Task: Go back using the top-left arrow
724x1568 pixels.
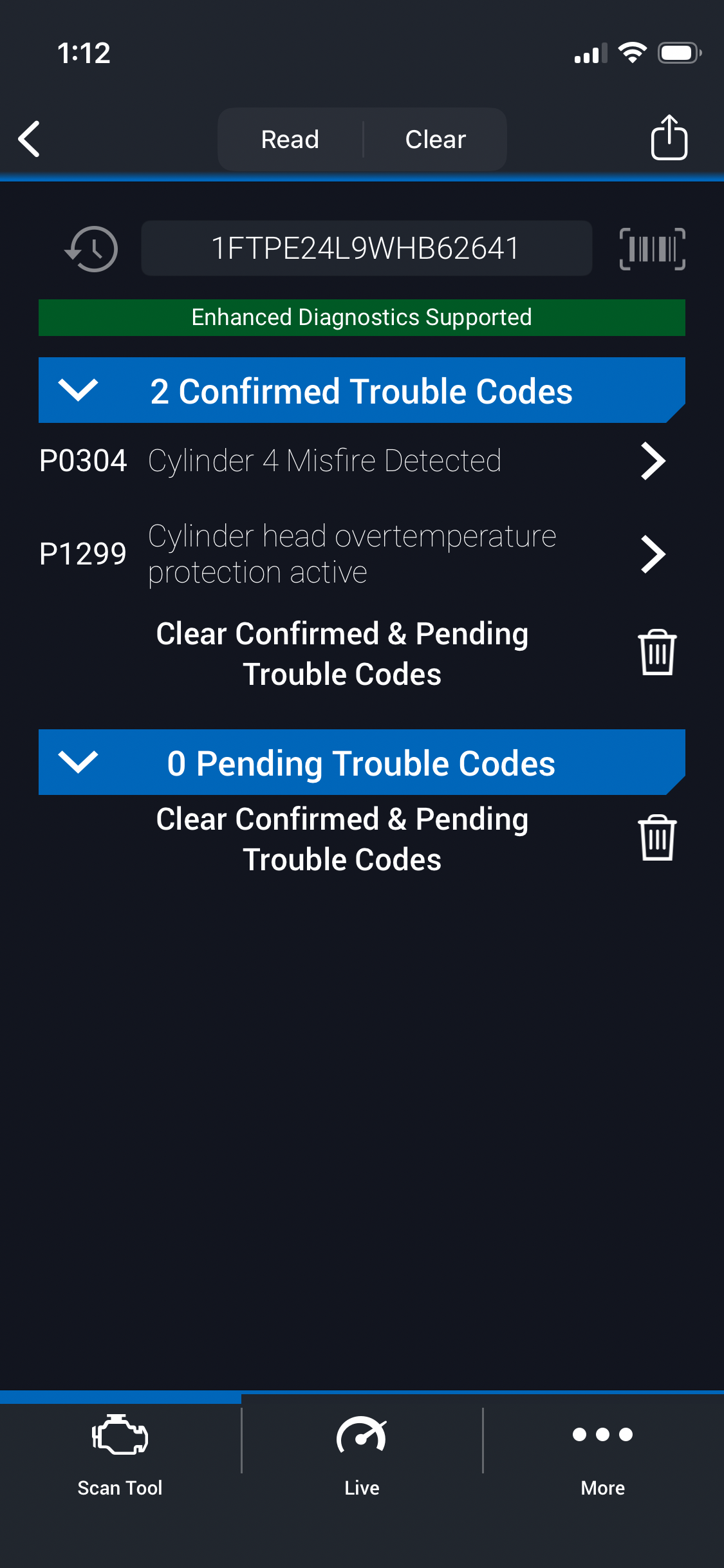Action: [30, 139]
